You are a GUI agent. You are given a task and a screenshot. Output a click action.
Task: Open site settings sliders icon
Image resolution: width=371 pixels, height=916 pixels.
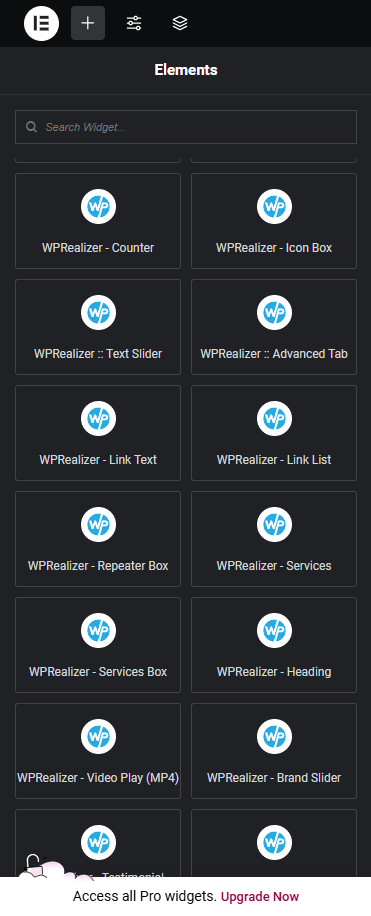click(x=134, y=23)
